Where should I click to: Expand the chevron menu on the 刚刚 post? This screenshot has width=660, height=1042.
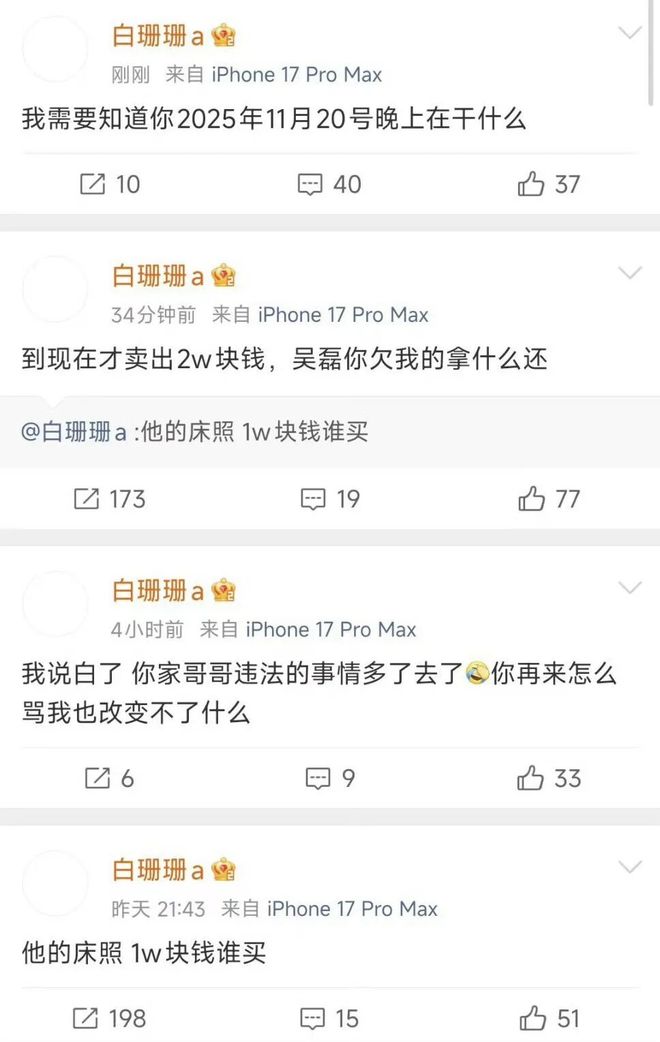pos(630,33)
